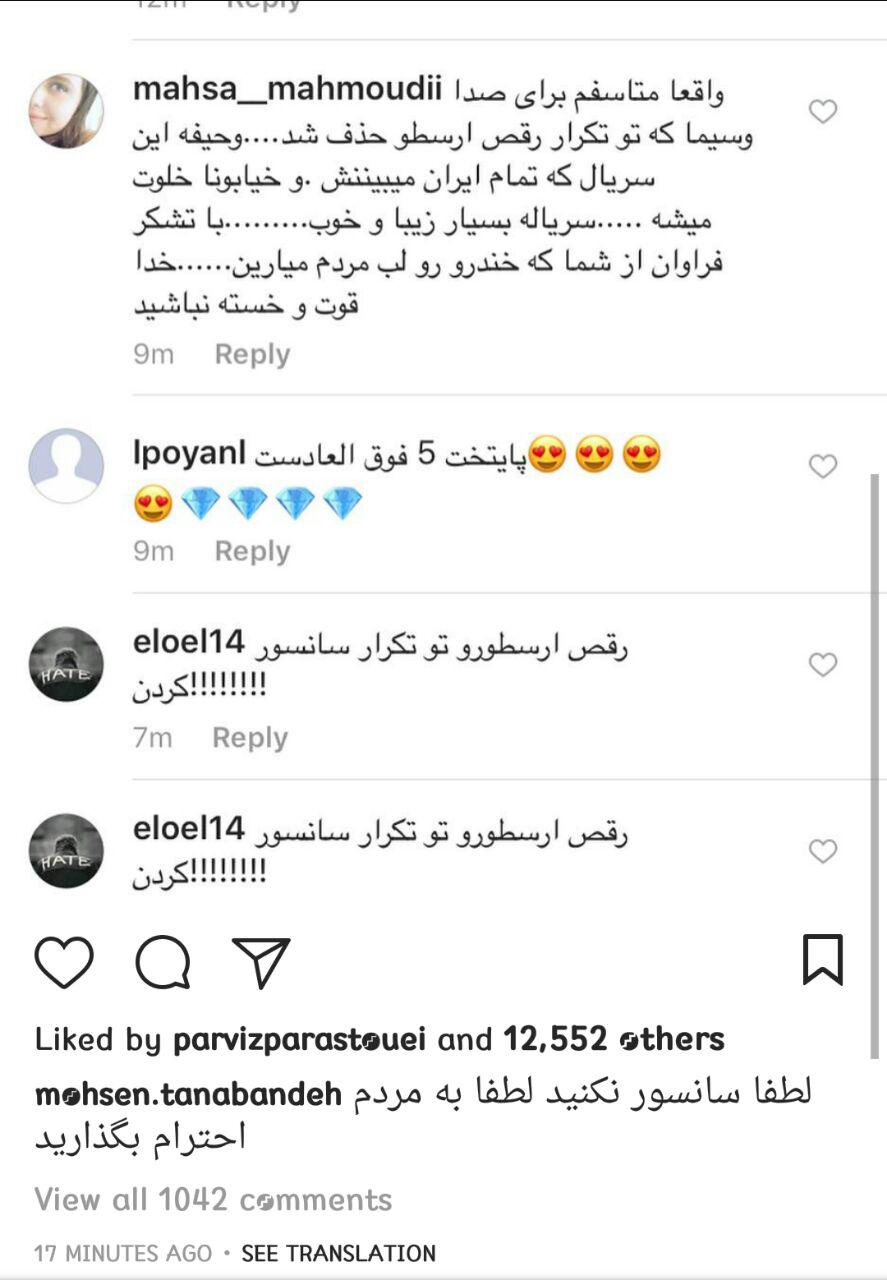Screen dimensions: 887x1280
Task: Like lpoyanl's comment
Action: pos(822,466)
